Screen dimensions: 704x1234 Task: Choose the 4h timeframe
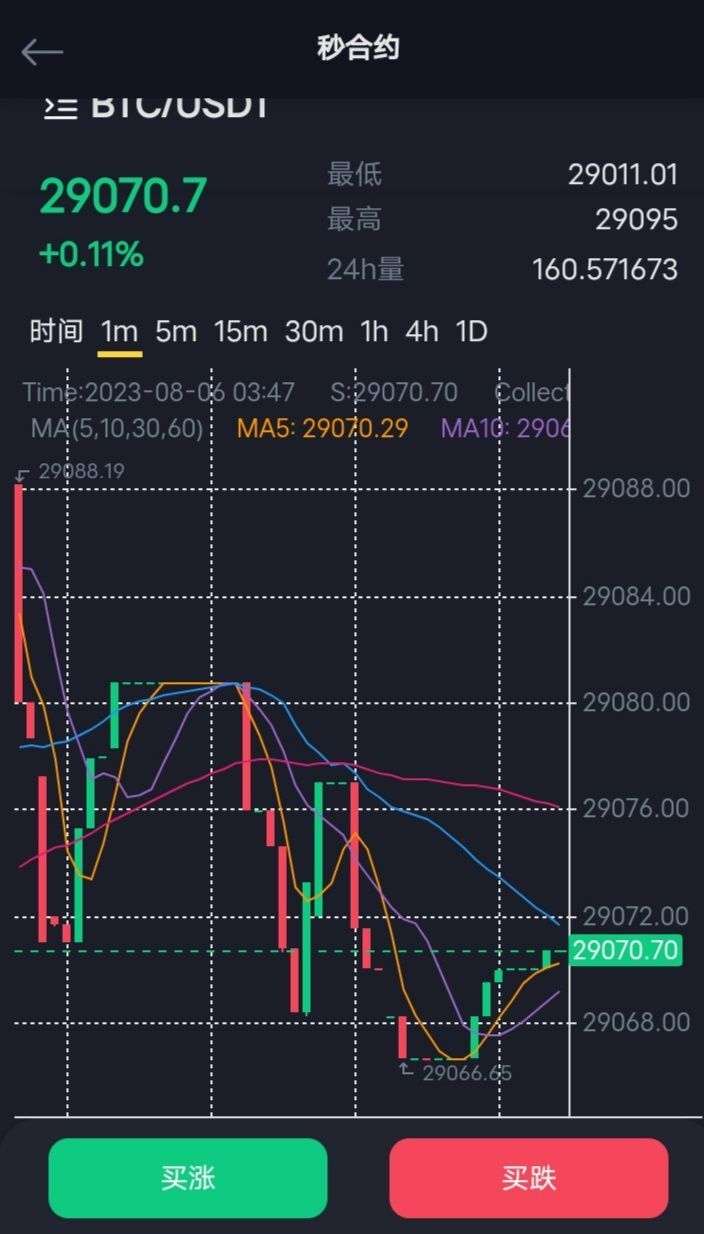(x=422, y=331)
